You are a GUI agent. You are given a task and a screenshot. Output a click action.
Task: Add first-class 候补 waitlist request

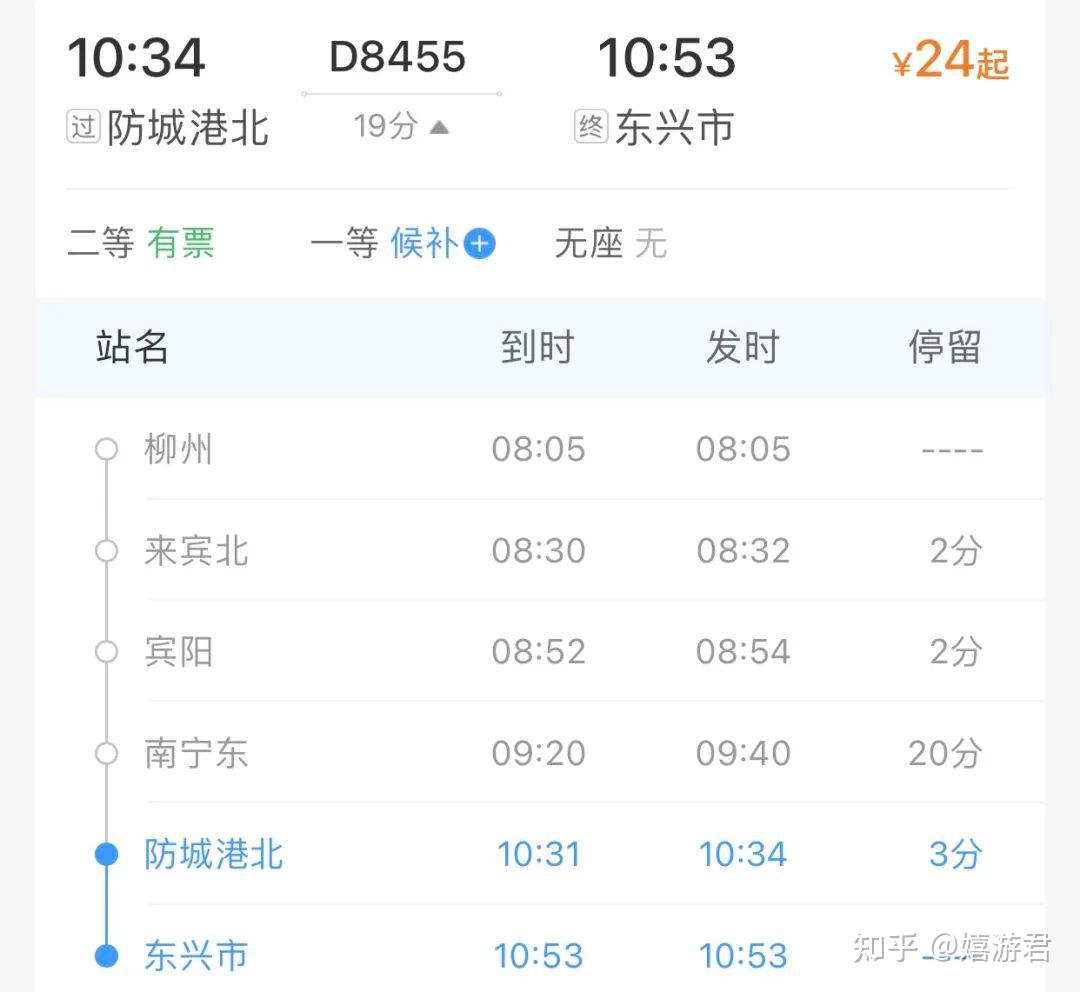pos(480,243)
